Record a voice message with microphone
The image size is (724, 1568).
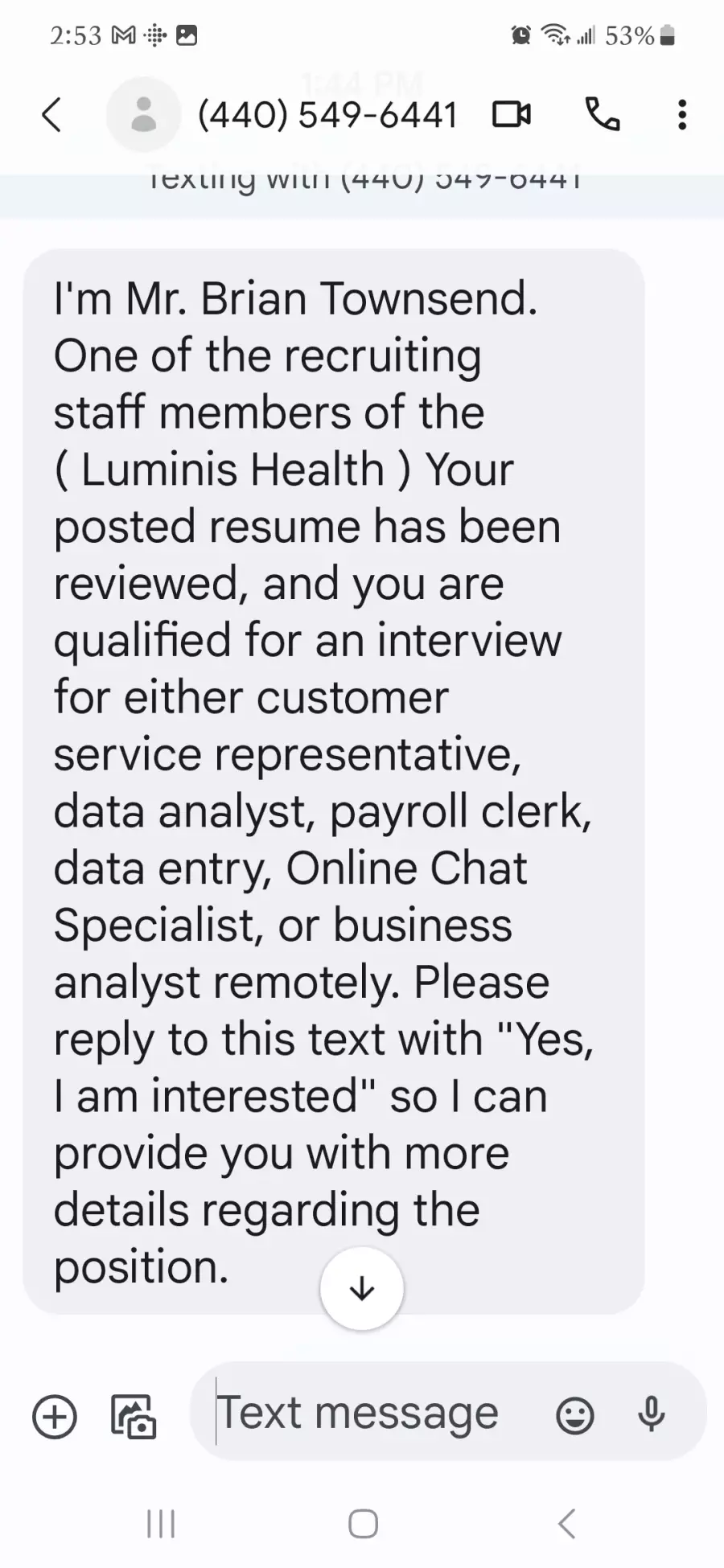pyautogui.click(x=651, y=1414)
